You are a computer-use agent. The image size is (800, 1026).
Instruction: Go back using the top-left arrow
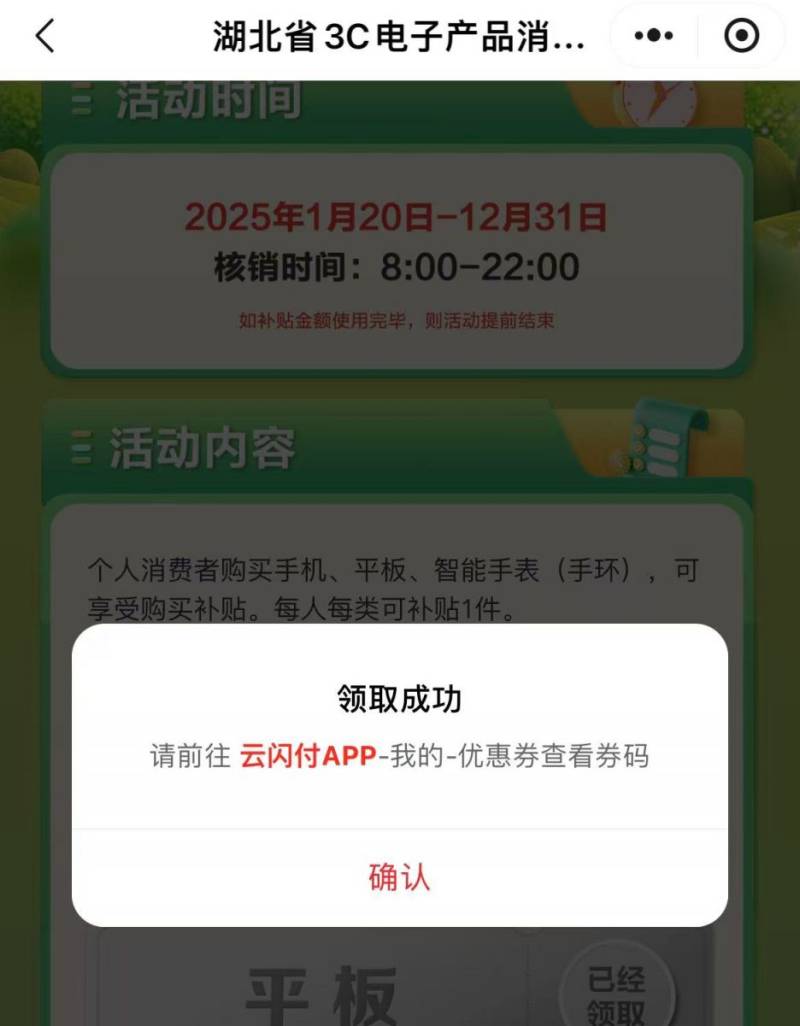click(45, 37)
